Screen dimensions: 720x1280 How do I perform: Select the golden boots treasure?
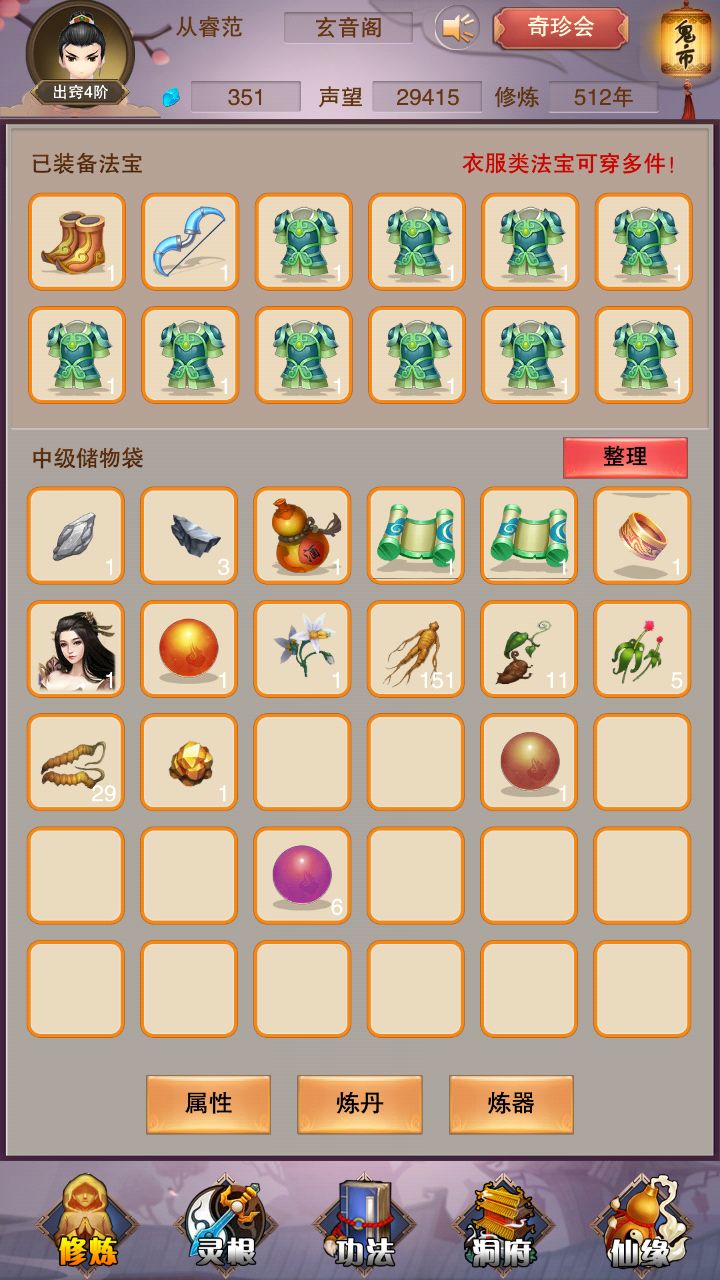(75, 240)
